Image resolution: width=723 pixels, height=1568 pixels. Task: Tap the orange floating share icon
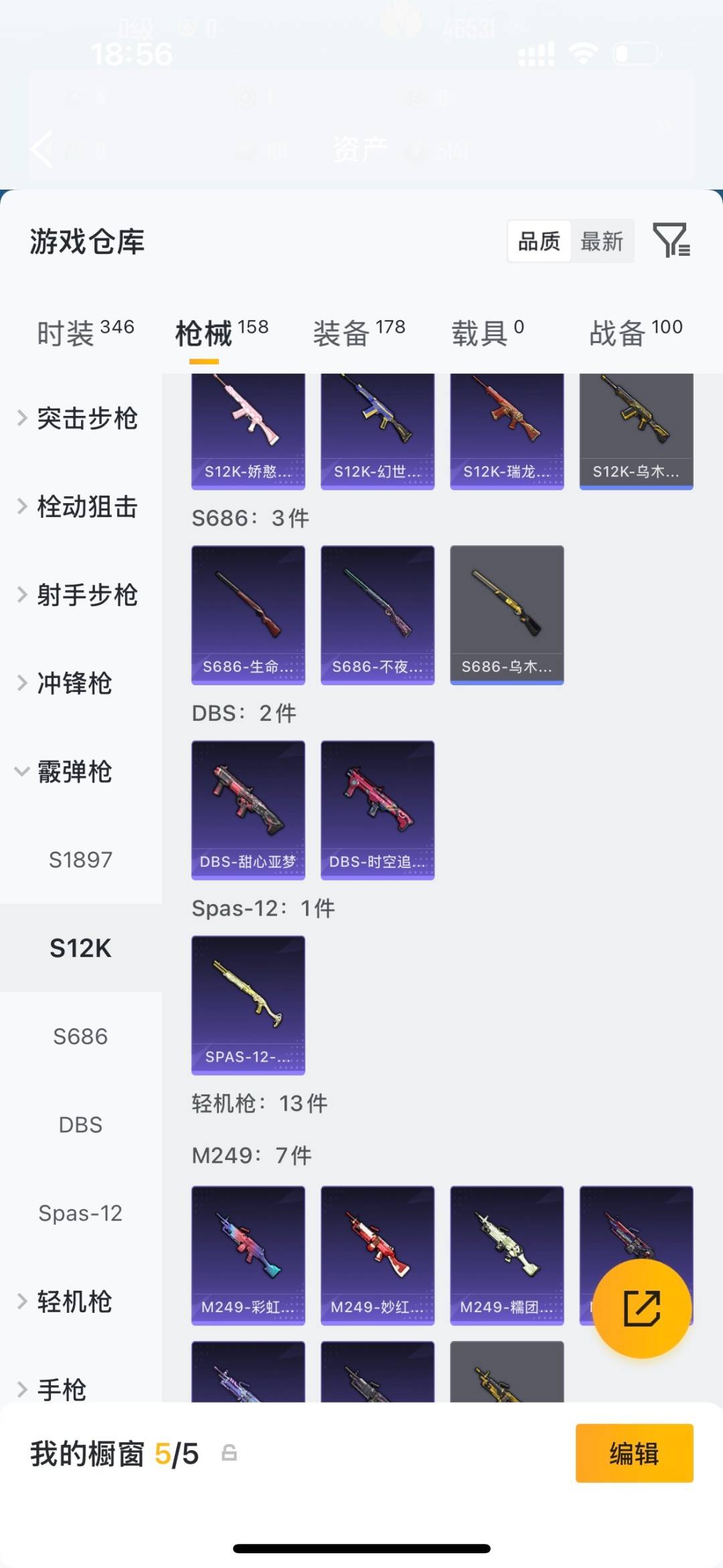[641, 1309]
